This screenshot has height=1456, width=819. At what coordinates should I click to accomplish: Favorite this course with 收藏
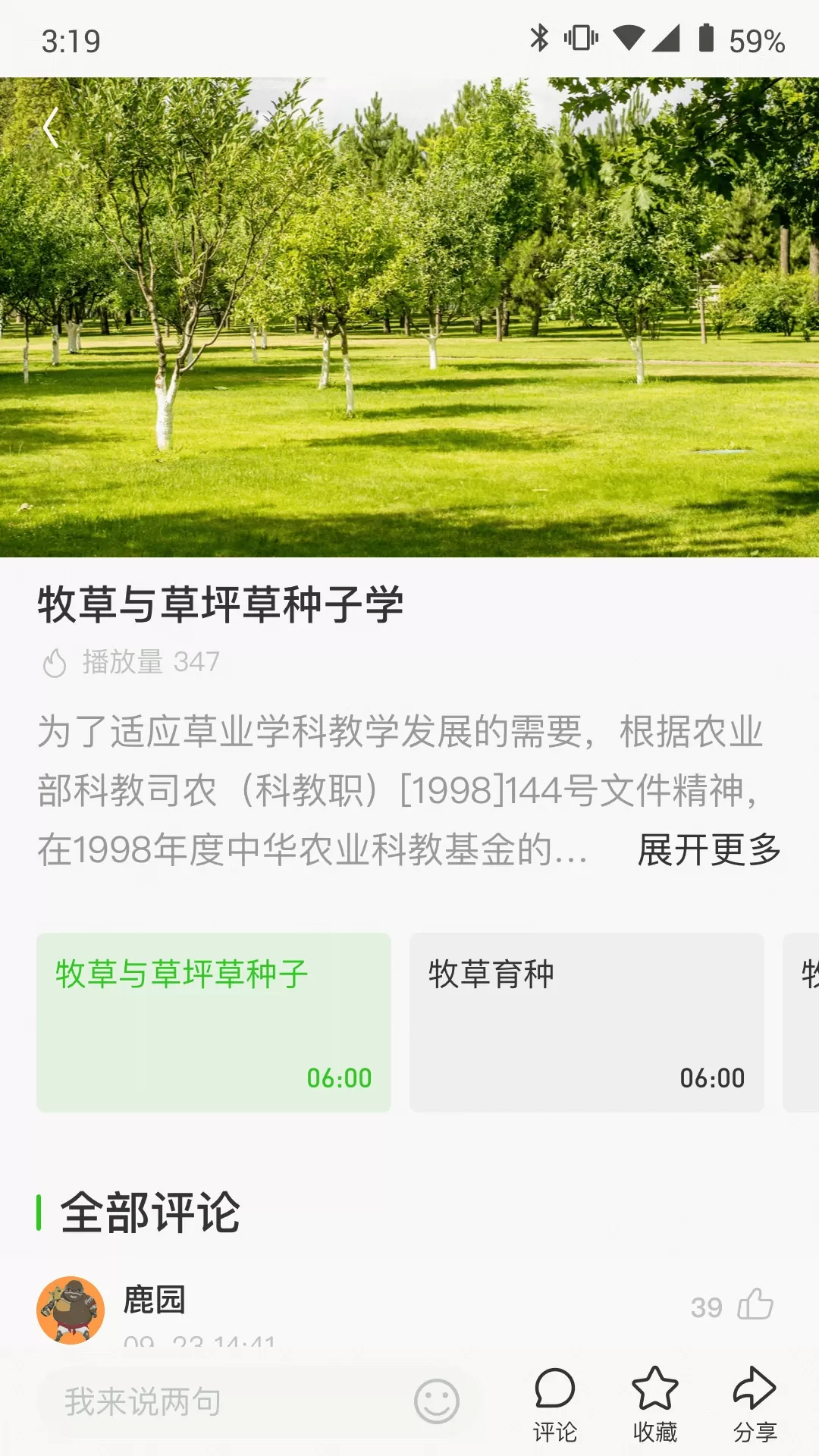(655, 1405)
